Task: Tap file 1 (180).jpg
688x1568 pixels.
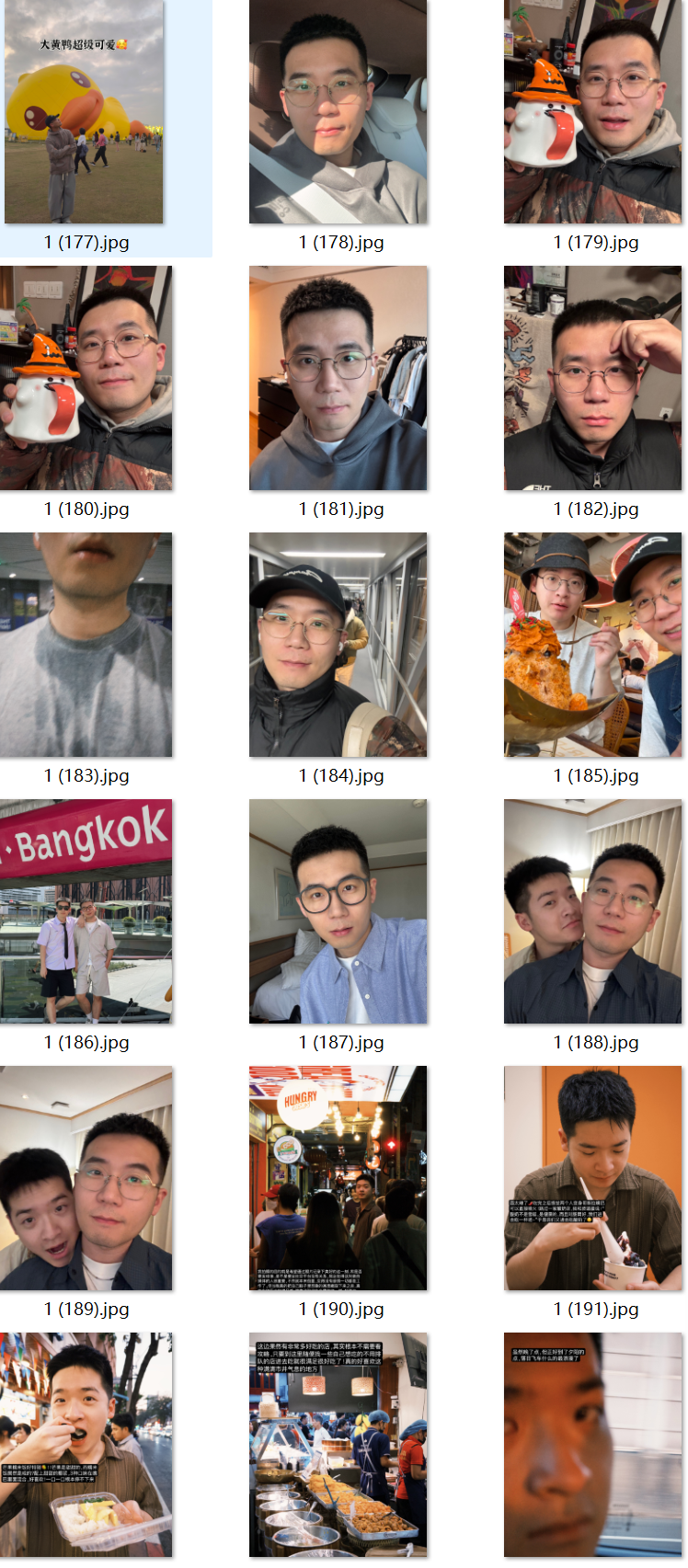Action: 86,378
